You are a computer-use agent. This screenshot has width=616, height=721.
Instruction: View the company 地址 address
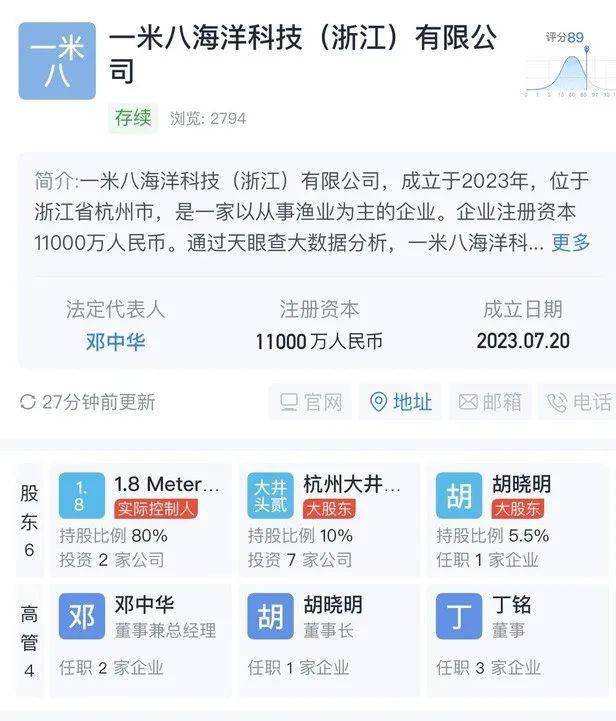click(400, 402)
